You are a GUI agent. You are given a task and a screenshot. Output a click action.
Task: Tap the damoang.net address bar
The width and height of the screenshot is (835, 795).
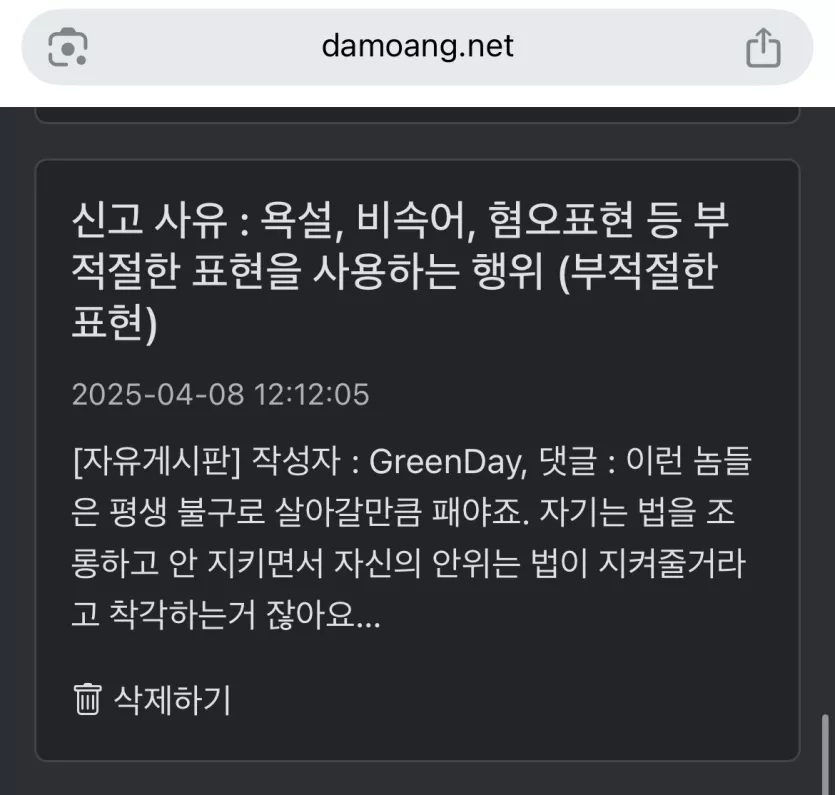(x=417, y=46)
